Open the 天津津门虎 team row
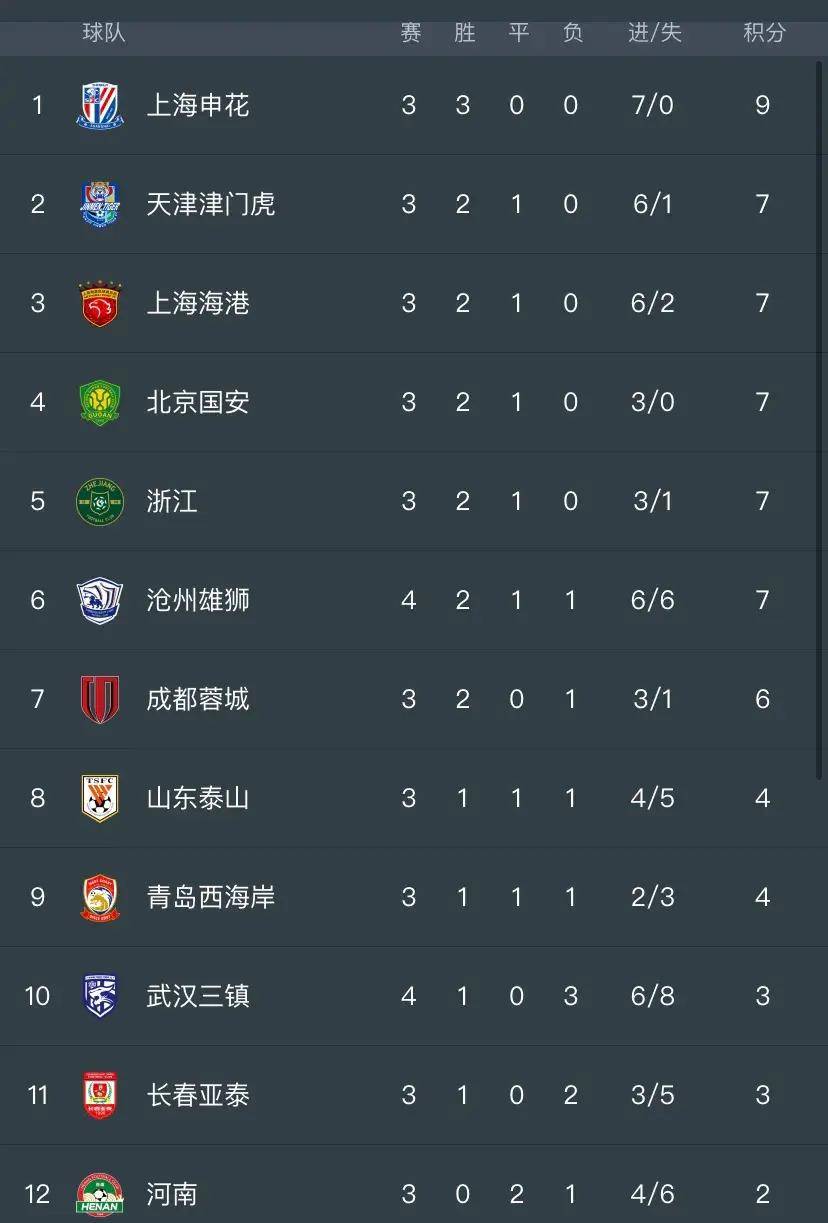This screenshot has width=828, height=1223. point(210,204)
